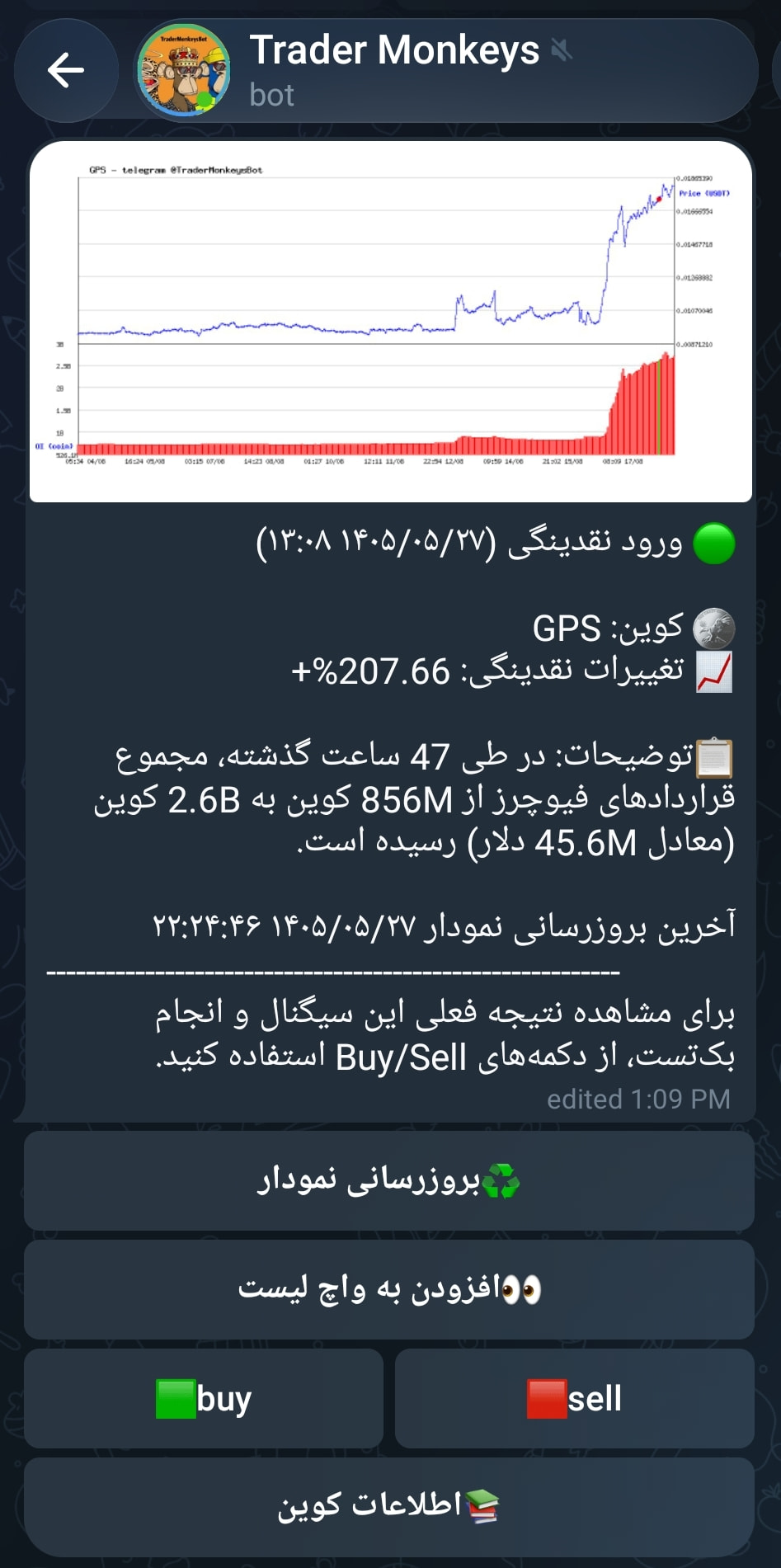
Task: Tap the red sell button
Action: tap(575, 1398)
